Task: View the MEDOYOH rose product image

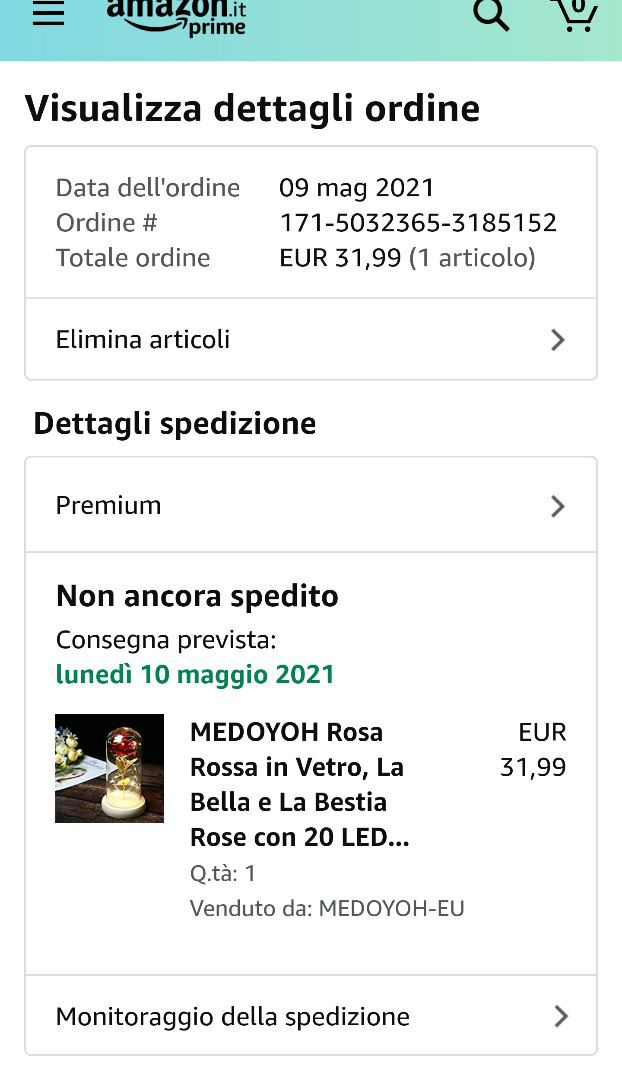Action: [109, 768]
